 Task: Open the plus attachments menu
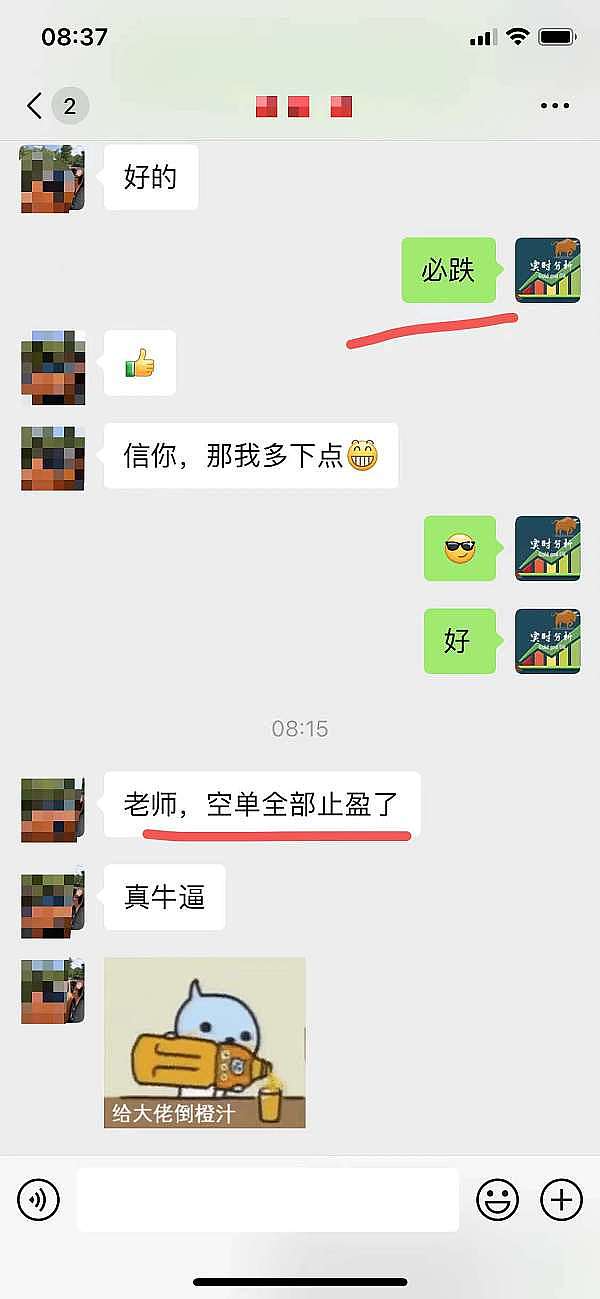click(x=561, y=1199)
